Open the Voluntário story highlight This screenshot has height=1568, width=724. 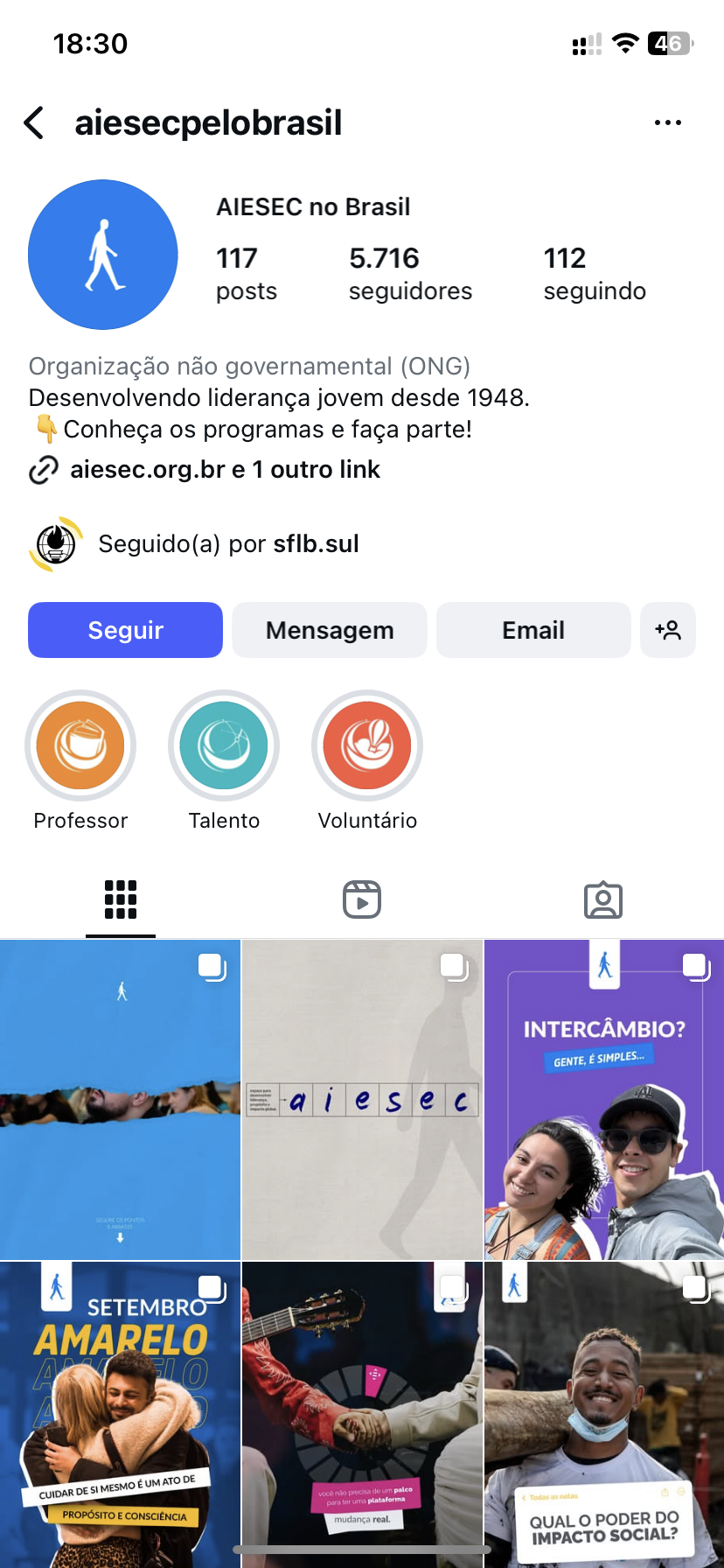[x=367, y=745]
